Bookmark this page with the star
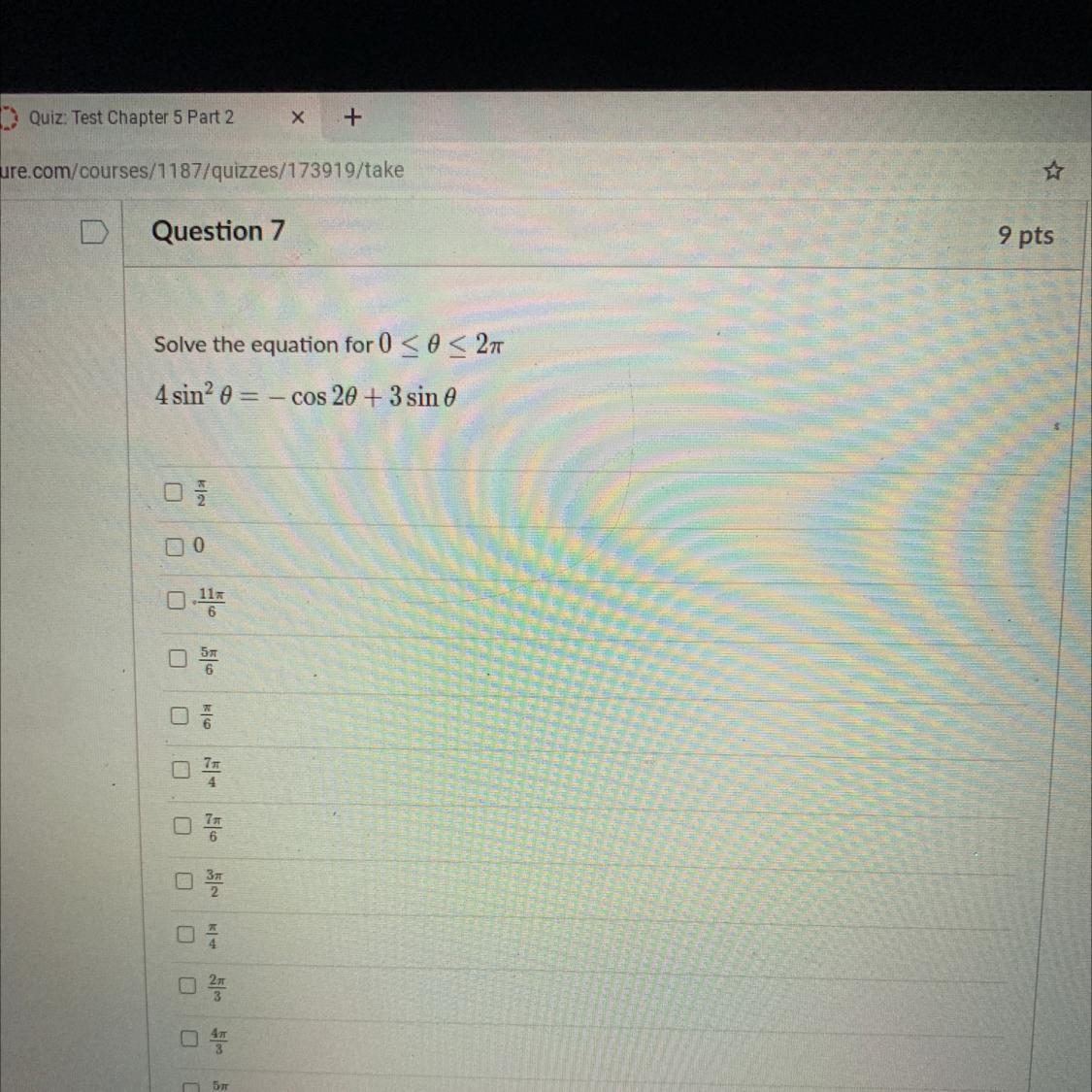The height and width of the screenshot is (1092, 1092). [x=1053, y=171]
